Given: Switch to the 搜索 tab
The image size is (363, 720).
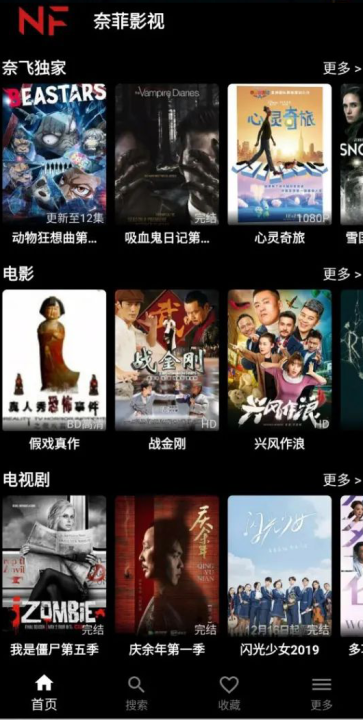Looking at the screenshot, I should [x=136, y=693].
